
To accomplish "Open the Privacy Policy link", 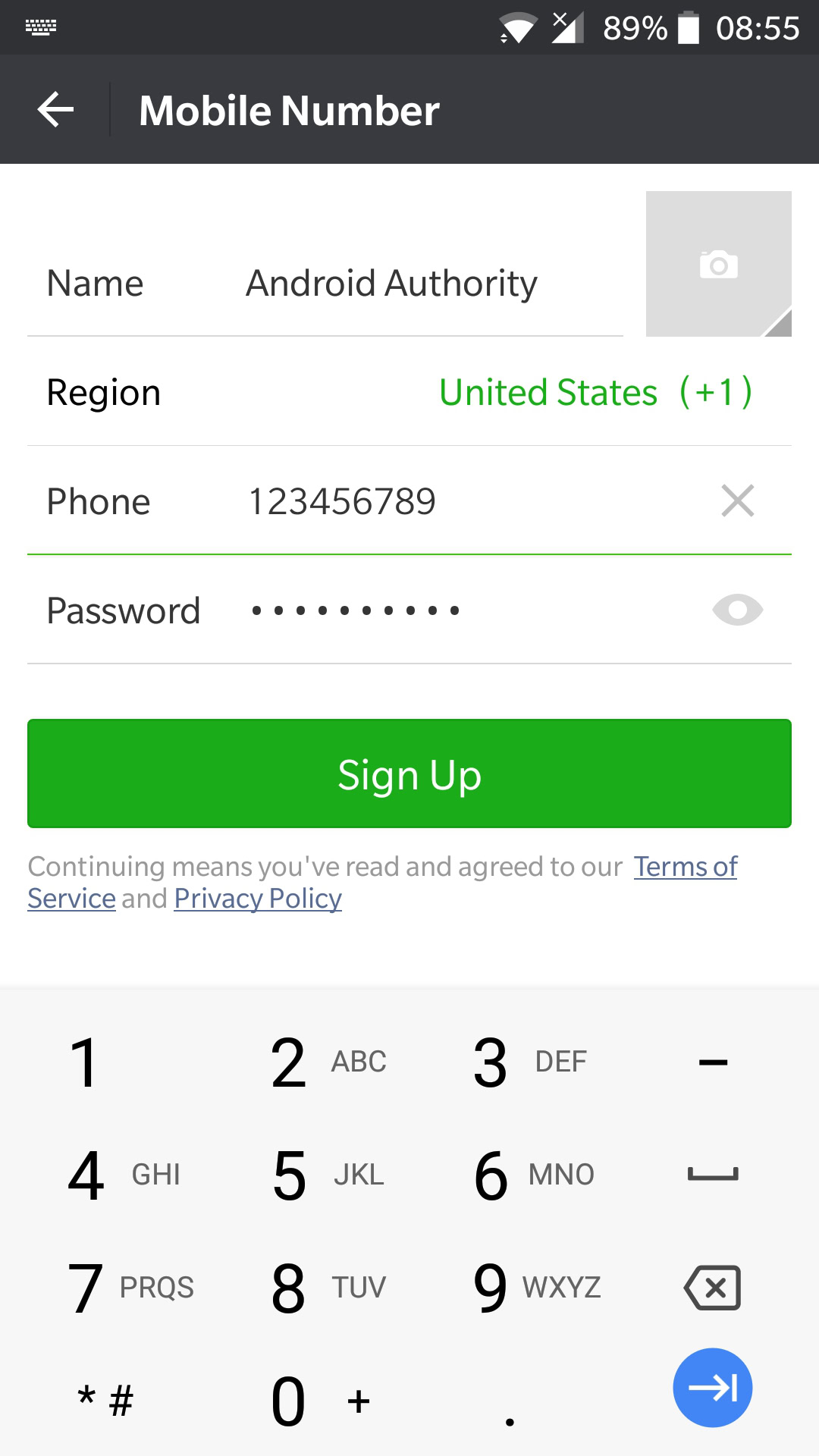I will 257,898.
